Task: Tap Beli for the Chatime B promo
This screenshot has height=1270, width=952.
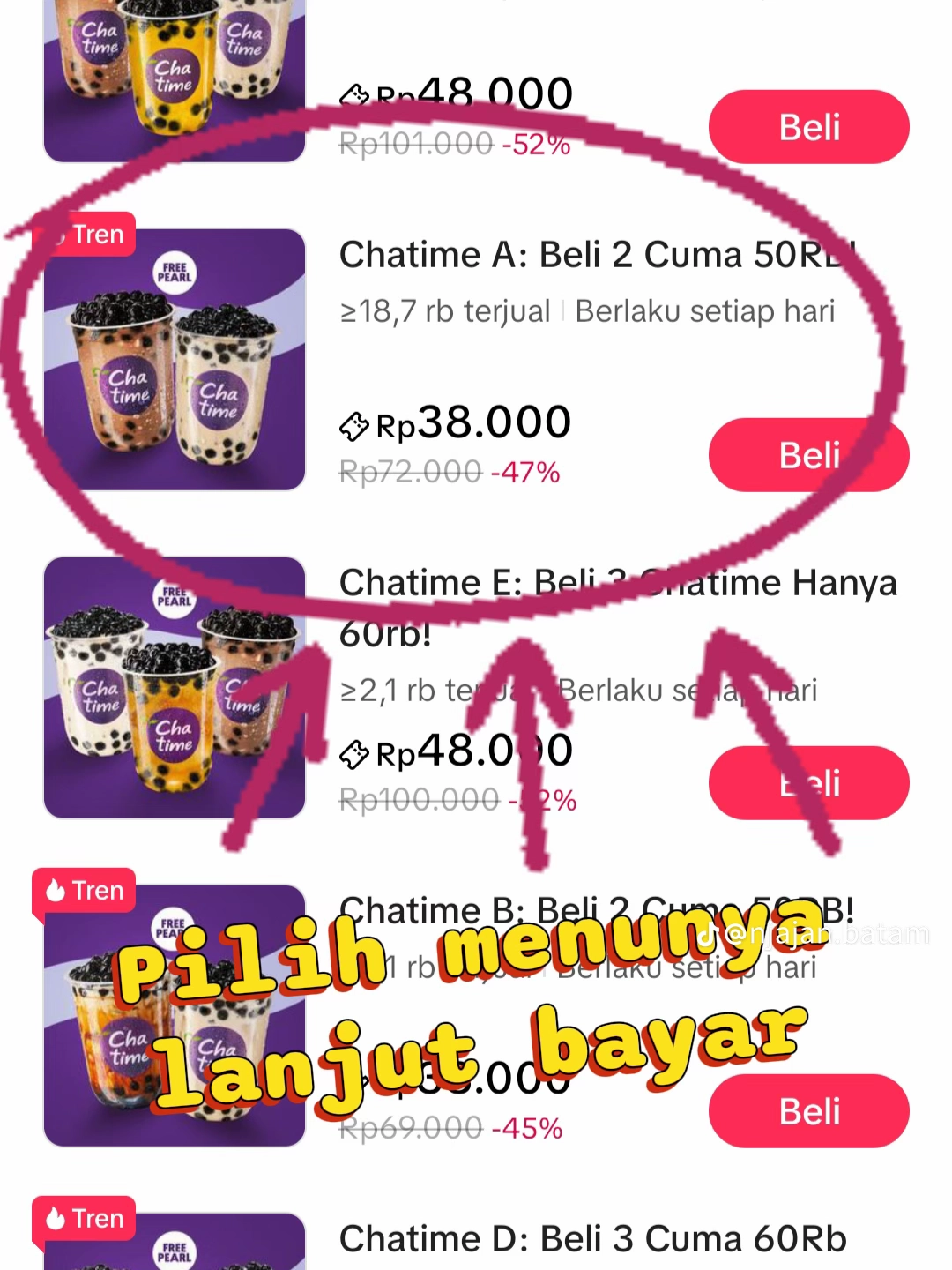Action: pyautogui.click(x=807, y=1111)
